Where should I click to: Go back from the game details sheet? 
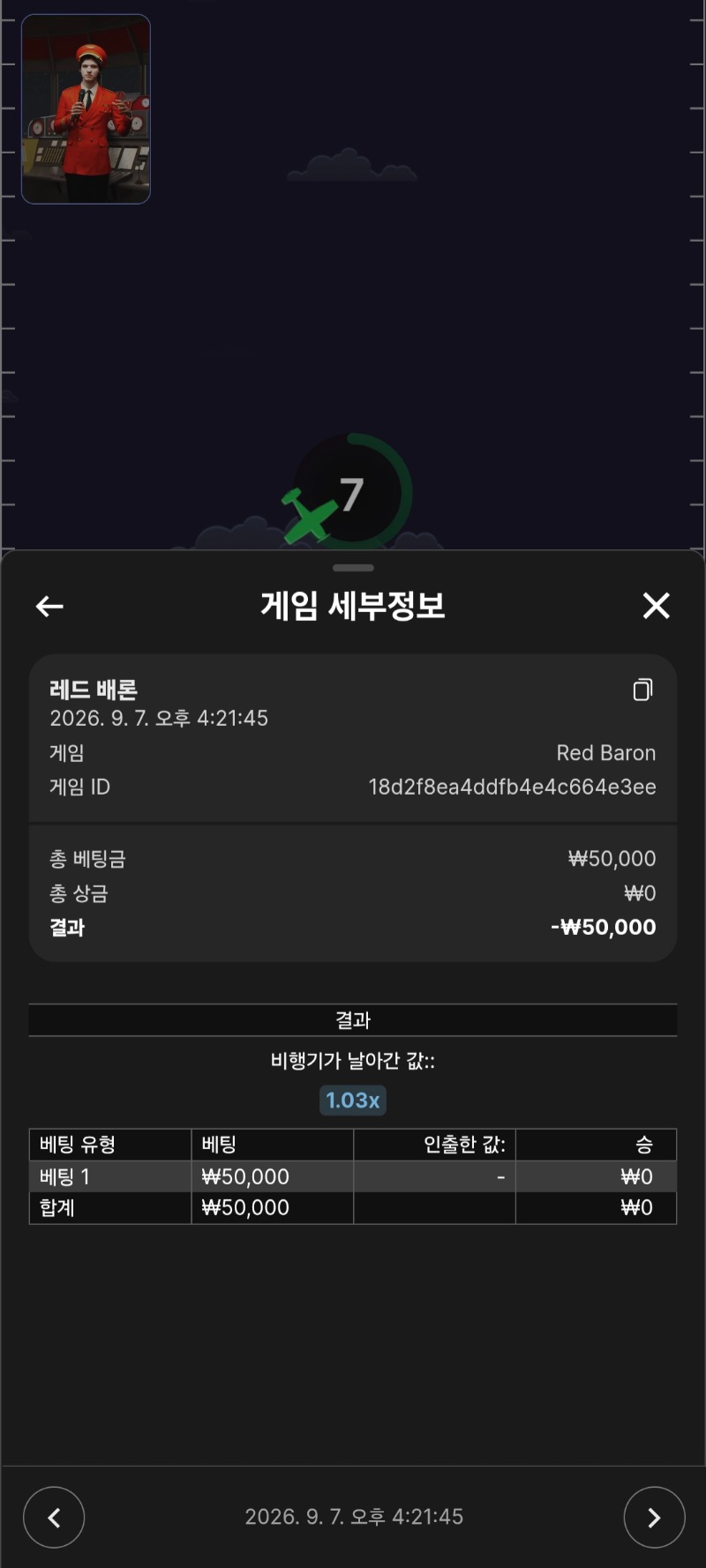[49, 606]
